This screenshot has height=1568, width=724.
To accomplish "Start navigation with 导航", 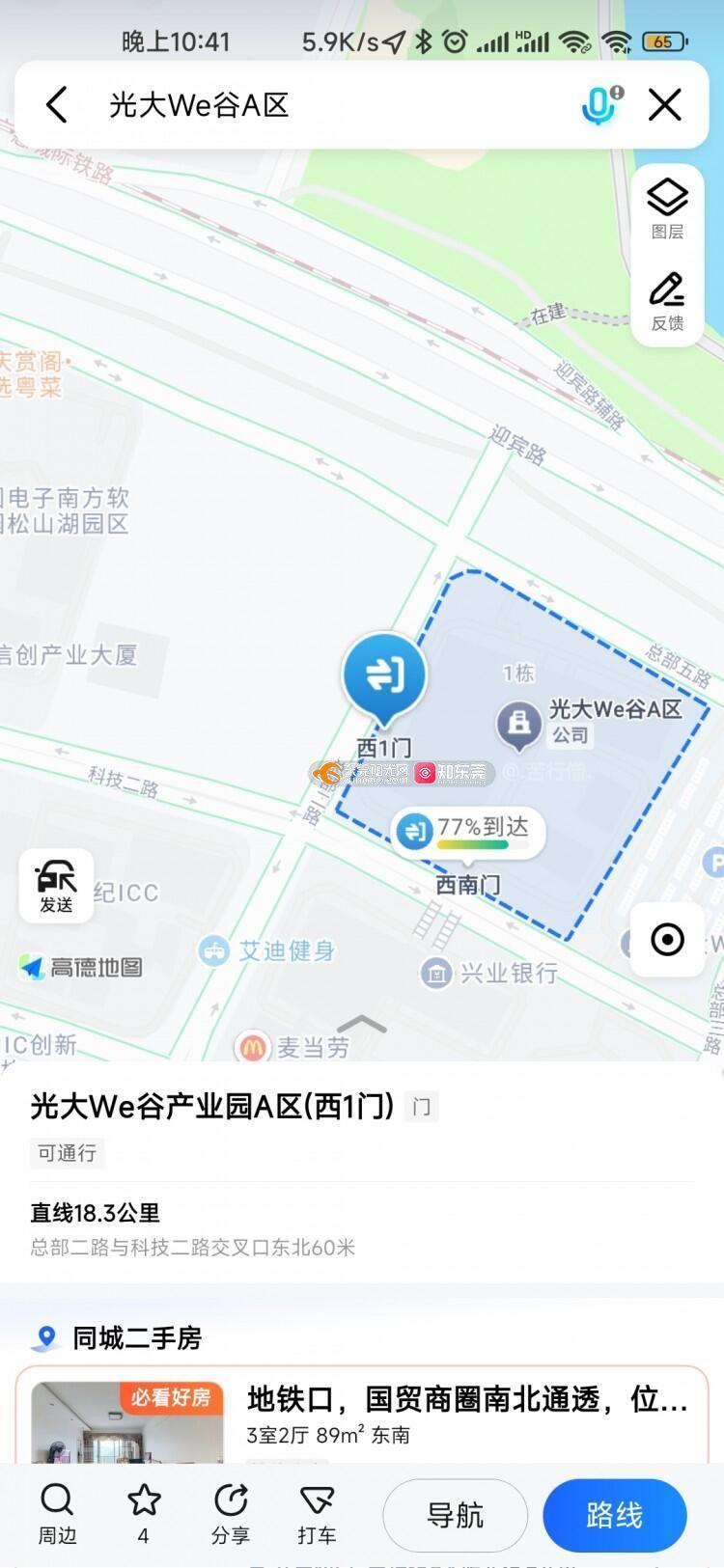I will [x=455, y=1516].
